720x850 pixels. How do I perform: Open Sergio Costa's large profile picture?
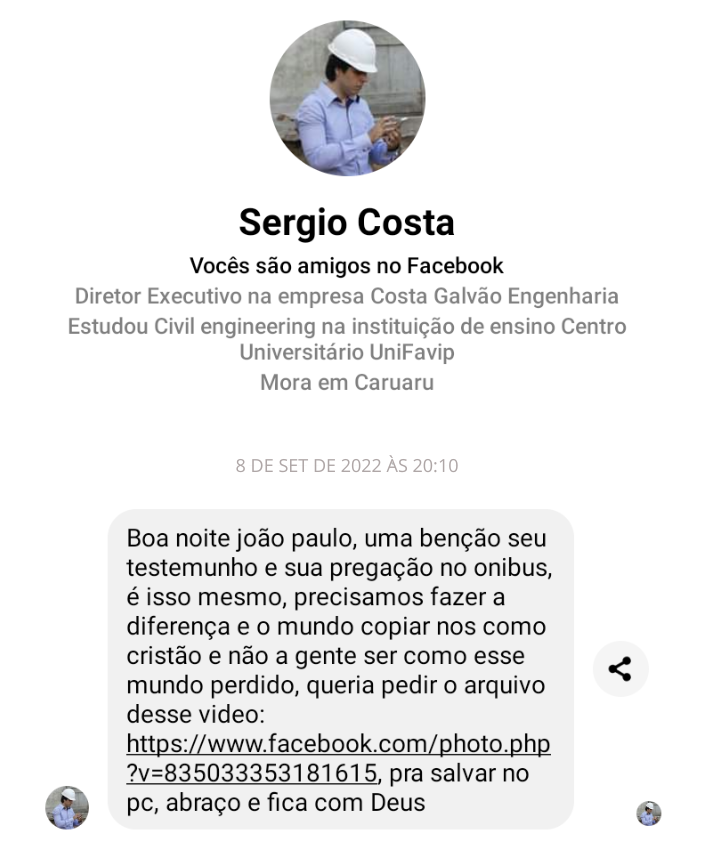347,97
